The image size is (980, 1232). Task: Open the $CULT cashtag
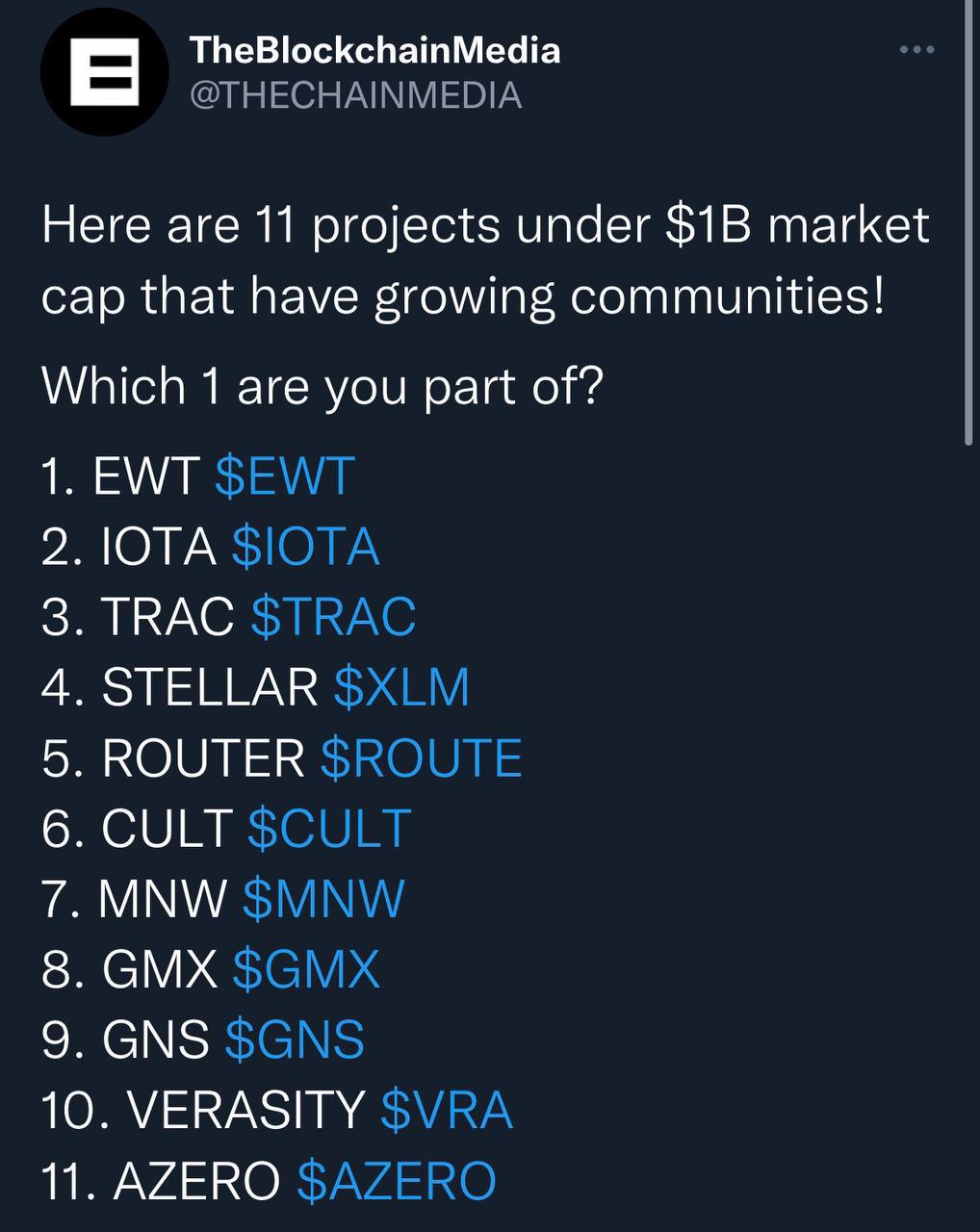pos(329,829)
